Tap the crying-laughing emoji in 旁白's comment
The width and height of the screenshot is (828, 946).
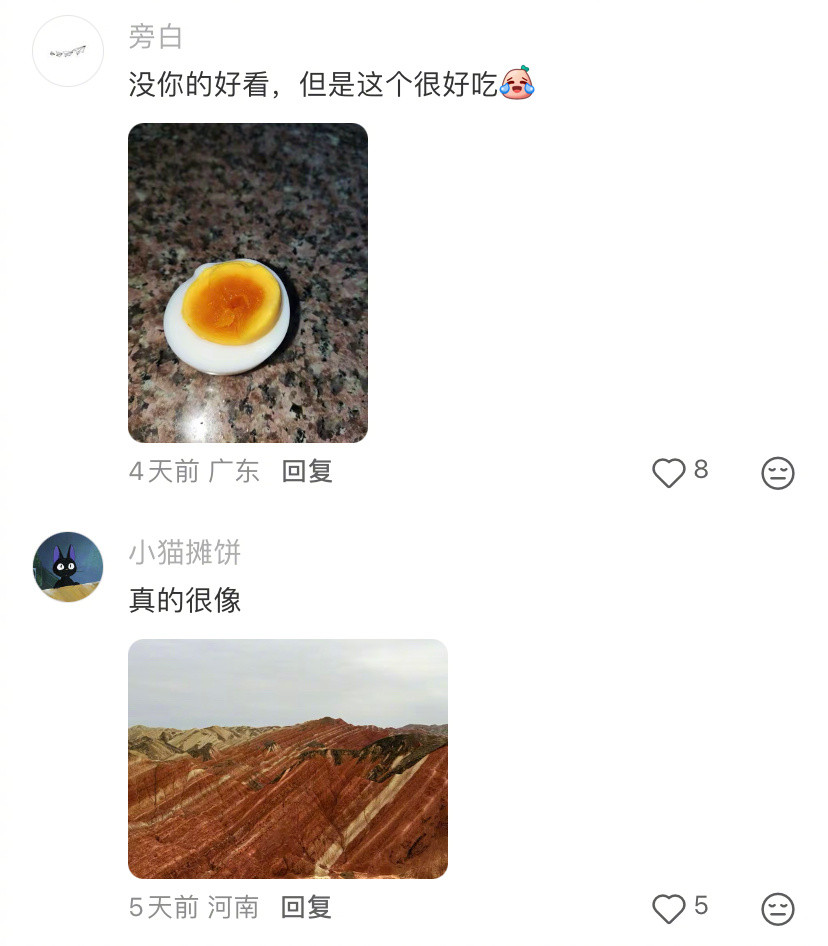518,83
